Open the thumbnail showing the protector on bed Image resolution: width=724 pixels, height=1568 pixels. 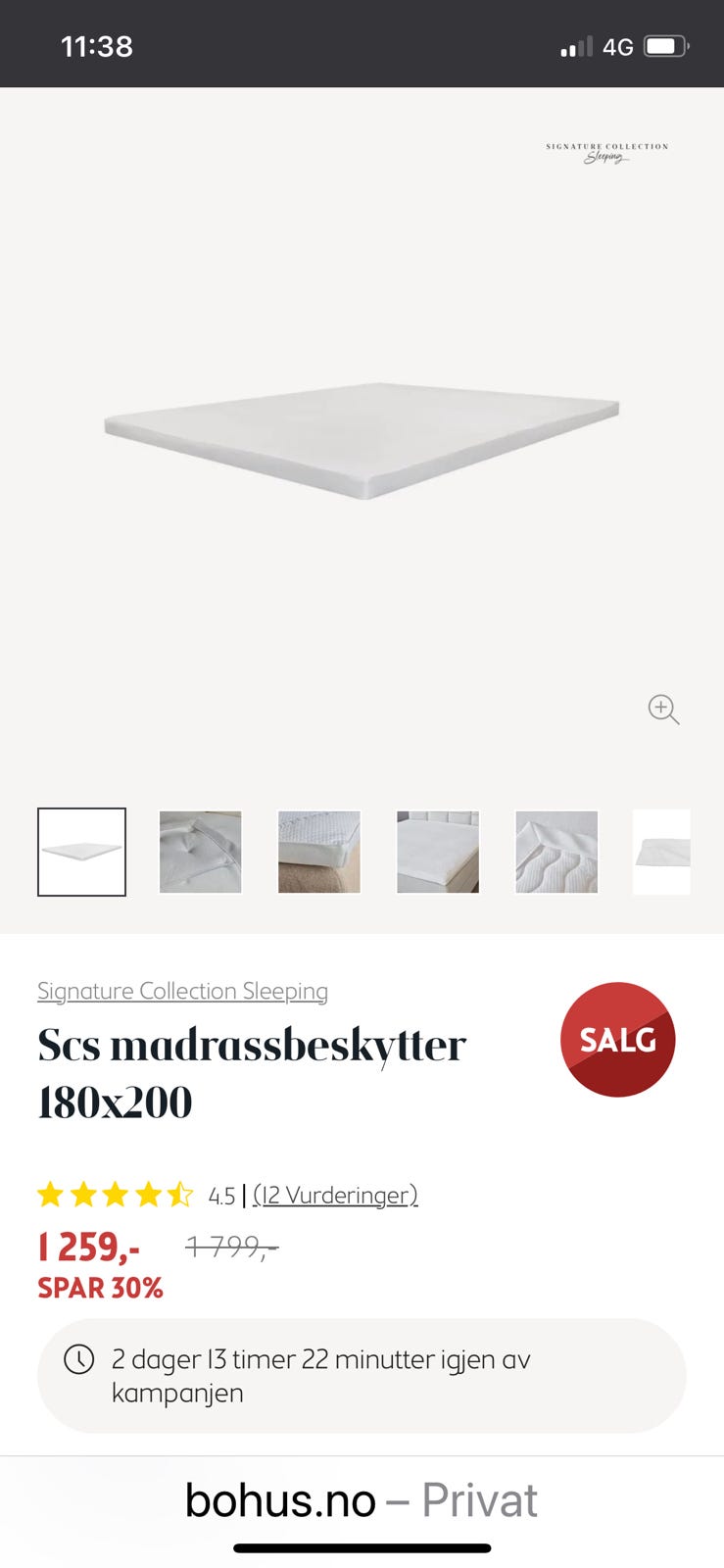click(437, 852)
